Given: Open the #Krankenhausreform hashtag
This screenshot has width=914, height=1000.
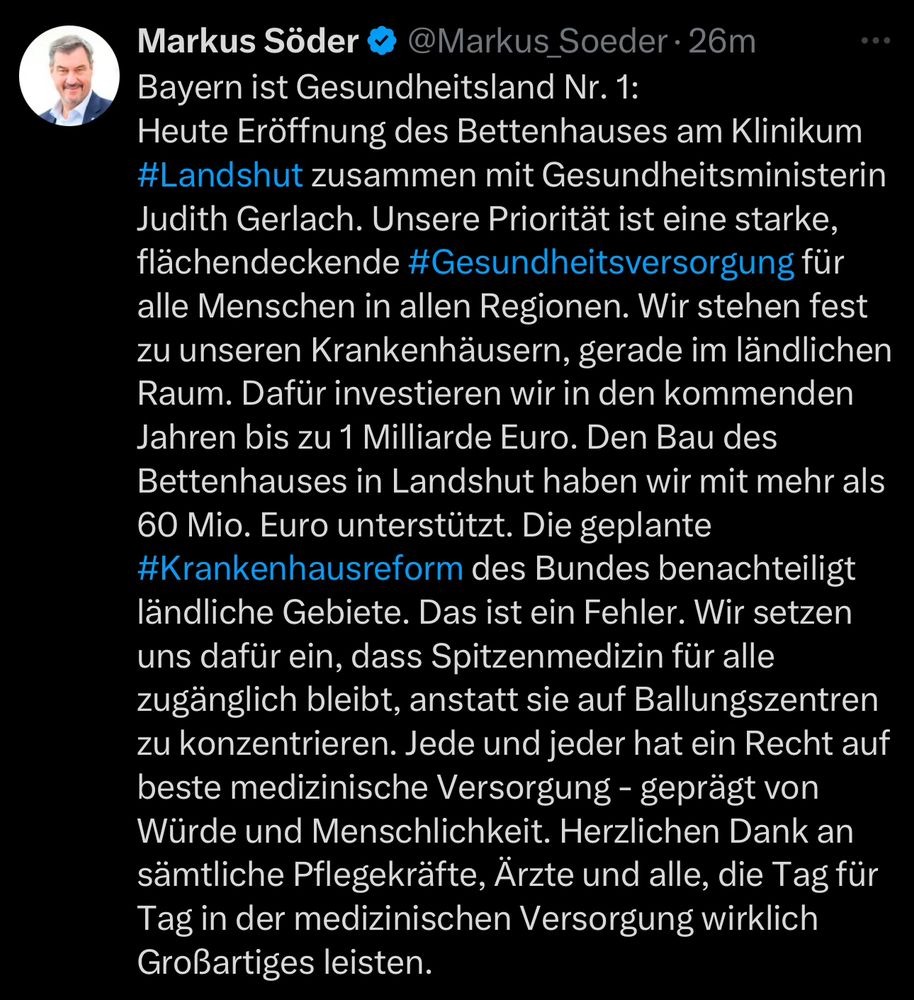Looking at the screenshot, I should (299, 567).
